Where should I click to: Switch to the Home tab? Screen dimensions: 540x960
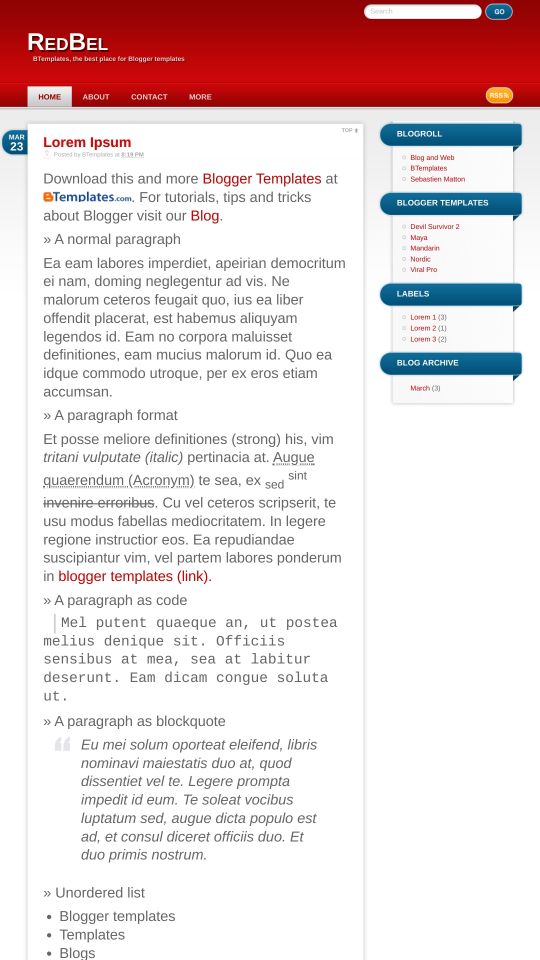[50, 97]
